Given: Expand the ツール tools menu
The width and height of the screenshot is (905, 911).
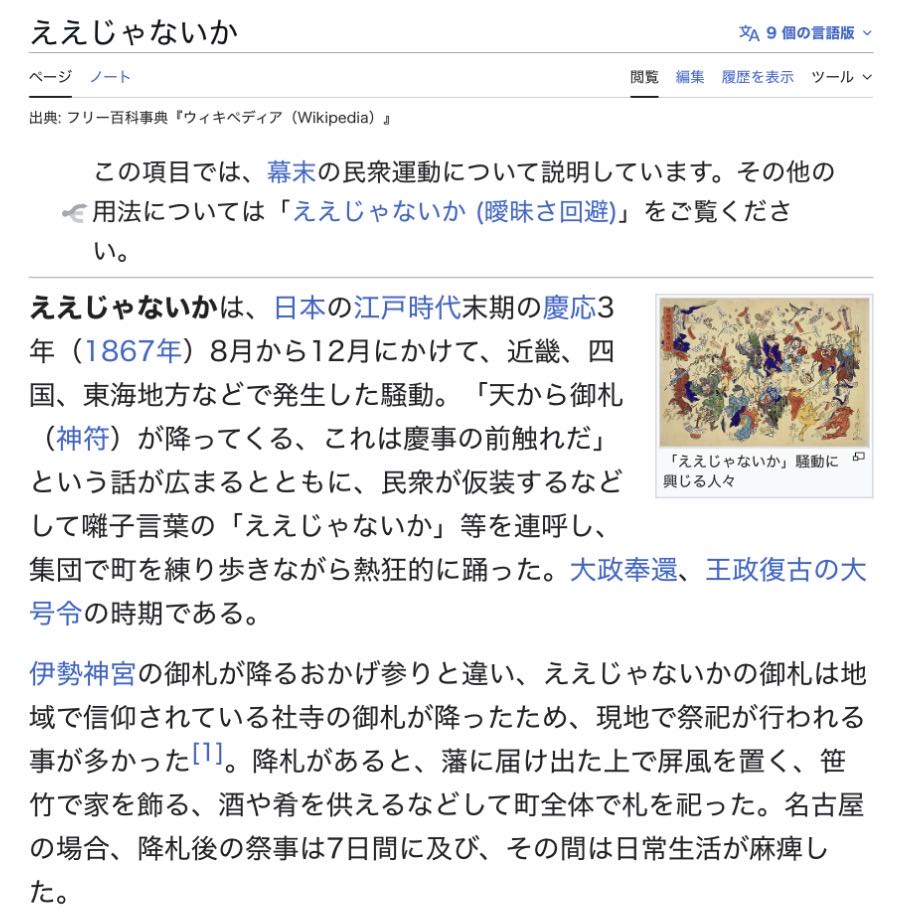Looking at the screenshot, I should tap(841, 77).
